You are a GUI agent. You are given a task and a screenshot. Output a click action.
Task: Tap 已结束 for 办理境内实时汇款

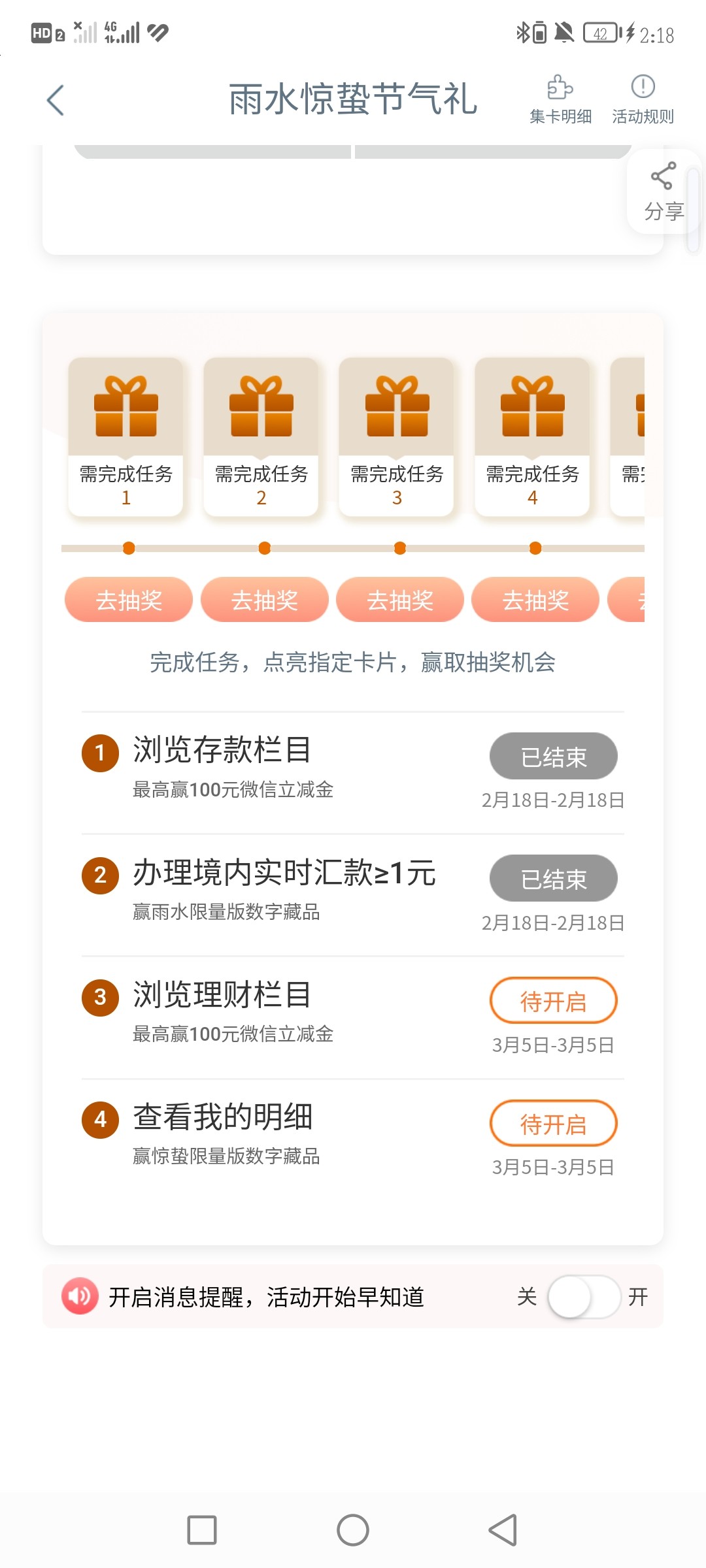point(554,879)
